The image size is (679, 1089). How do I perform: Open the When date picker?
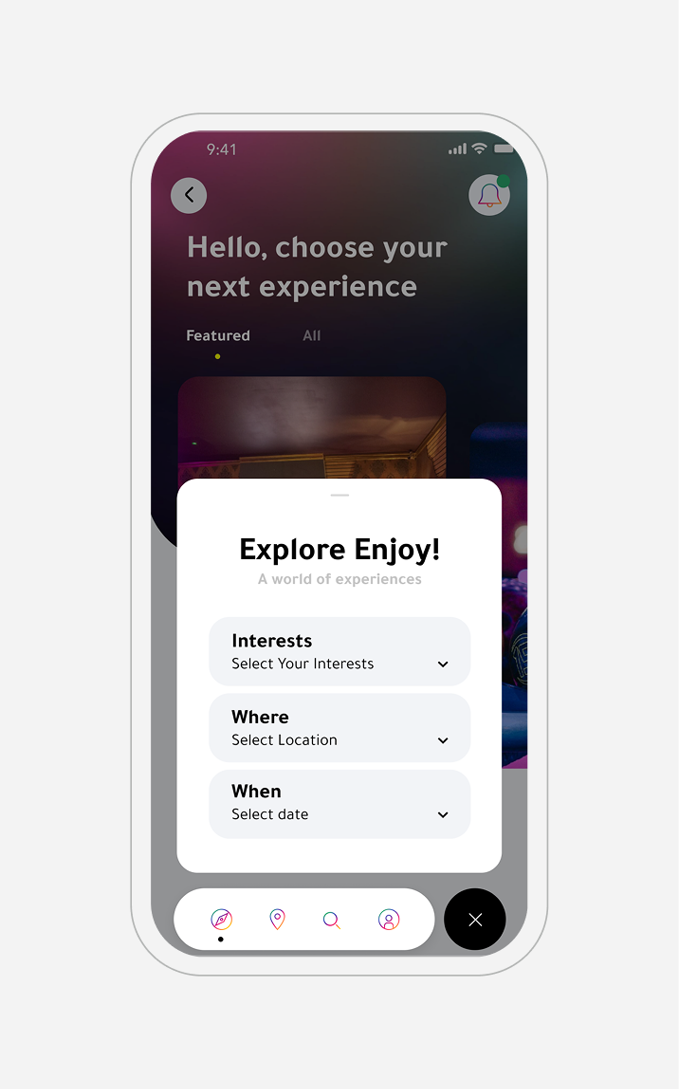[339, 803]
